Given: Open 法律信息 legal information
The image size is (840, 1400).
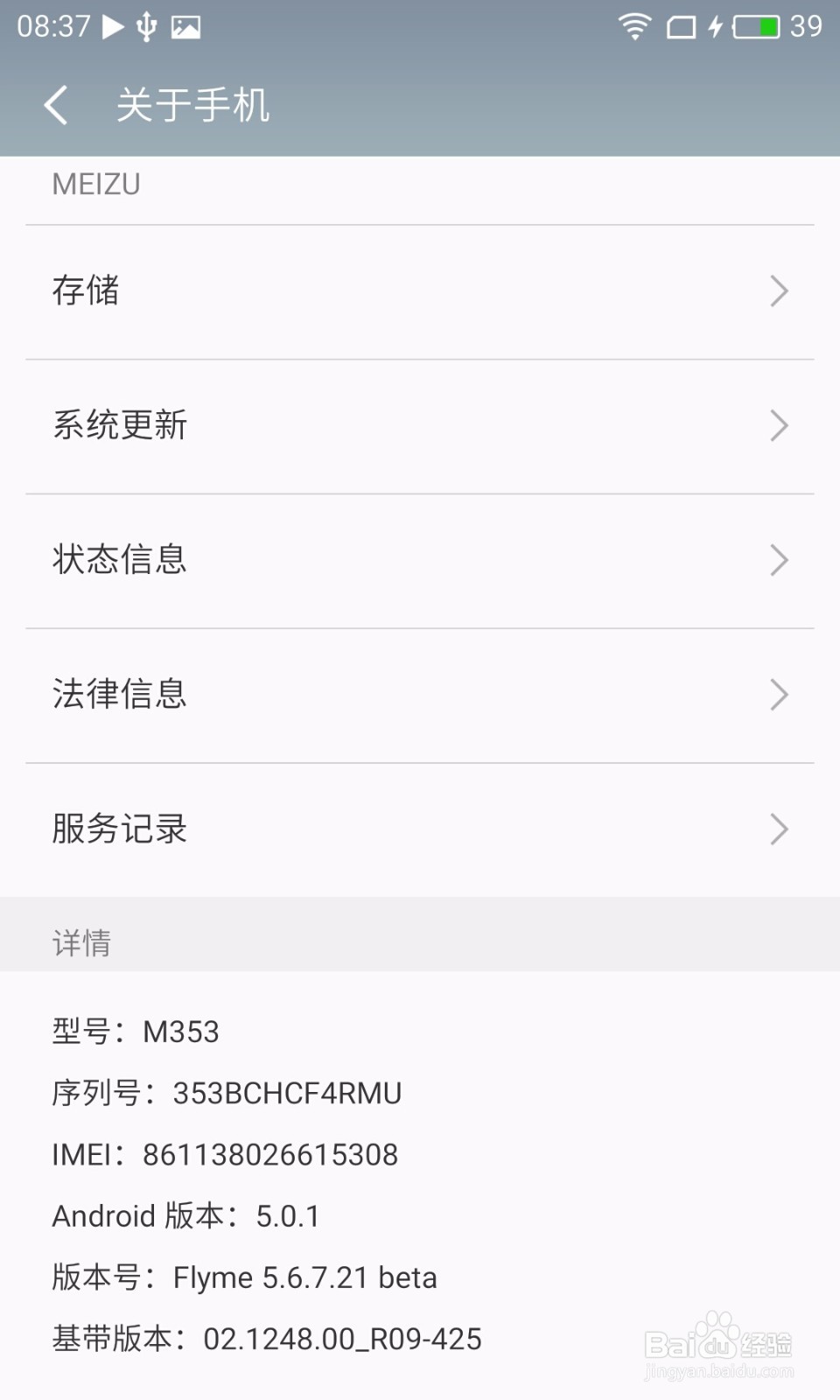Looking at the screenshot, I should pyautogui.click(x=420, y=695).
